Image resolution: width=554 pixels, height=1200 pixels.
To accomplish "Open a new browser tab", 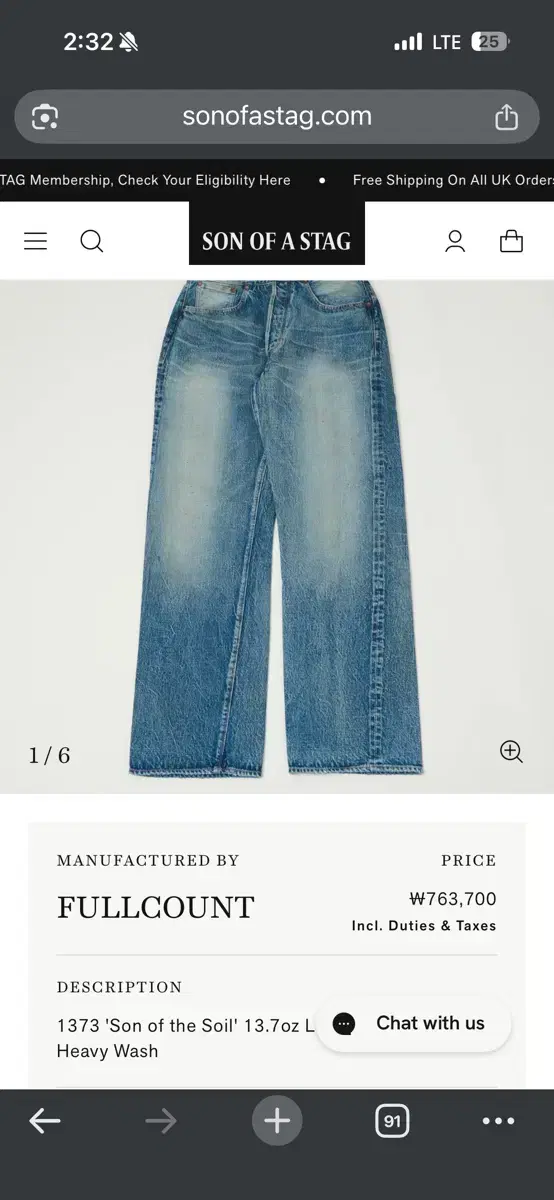I will point(277,1121).
